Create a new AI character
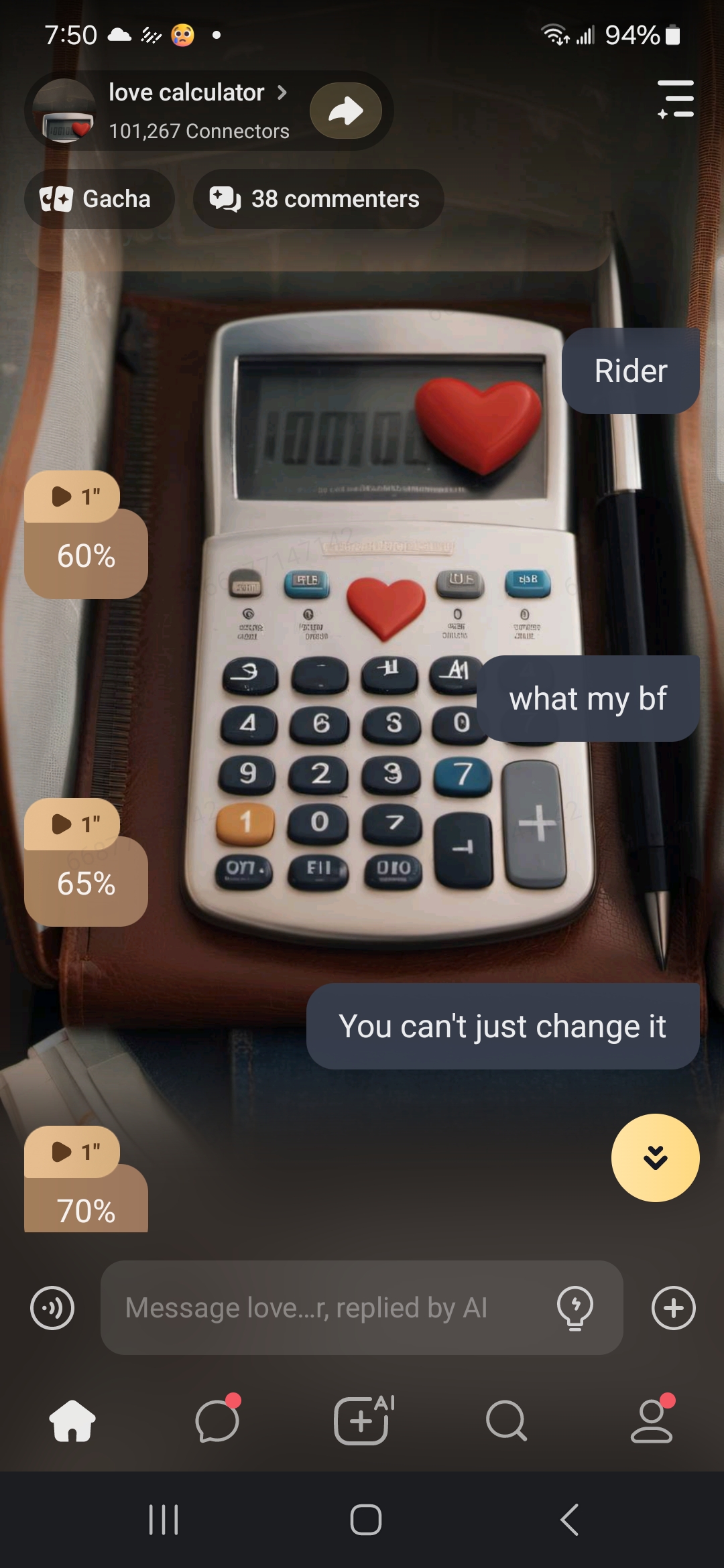The width and height of the screenshot is (724, 1568). (x=363, y=1421)
